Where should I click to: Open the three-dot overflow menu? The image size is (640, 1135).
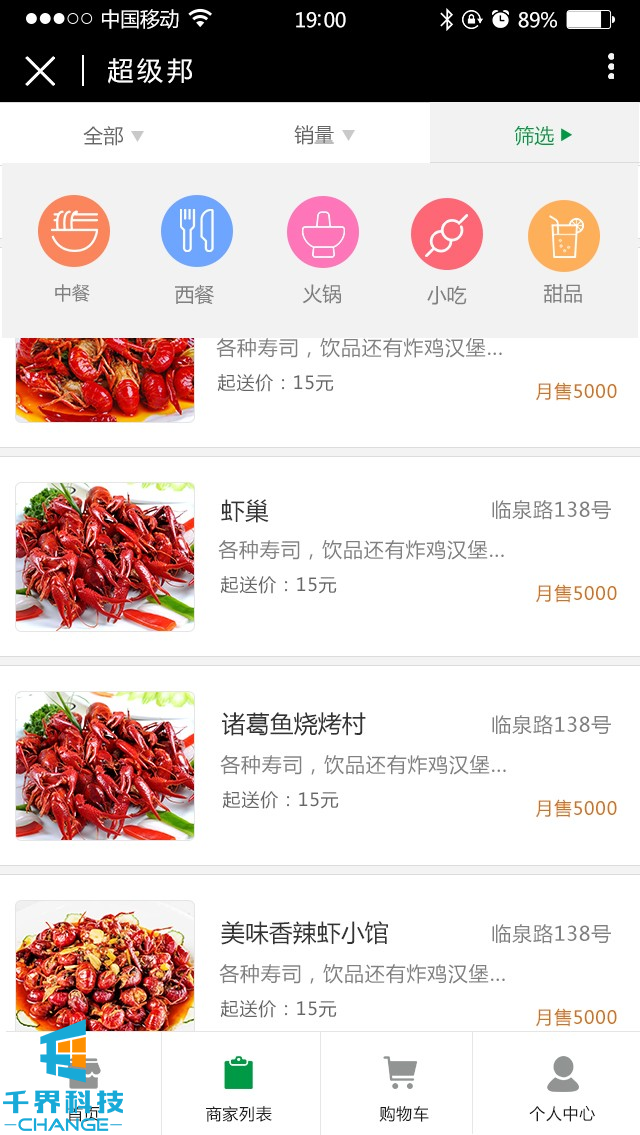point(611,67)
